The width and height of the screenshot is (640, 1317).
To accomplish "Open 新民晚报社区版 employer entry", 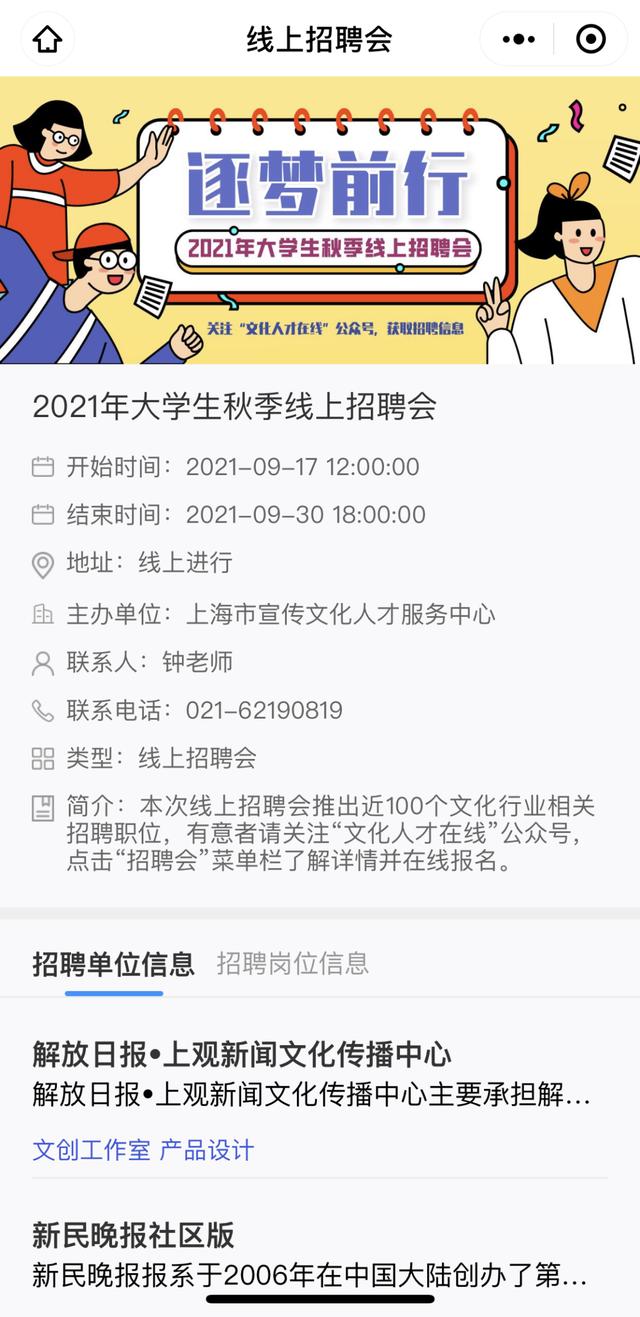I will point(320,1254).
